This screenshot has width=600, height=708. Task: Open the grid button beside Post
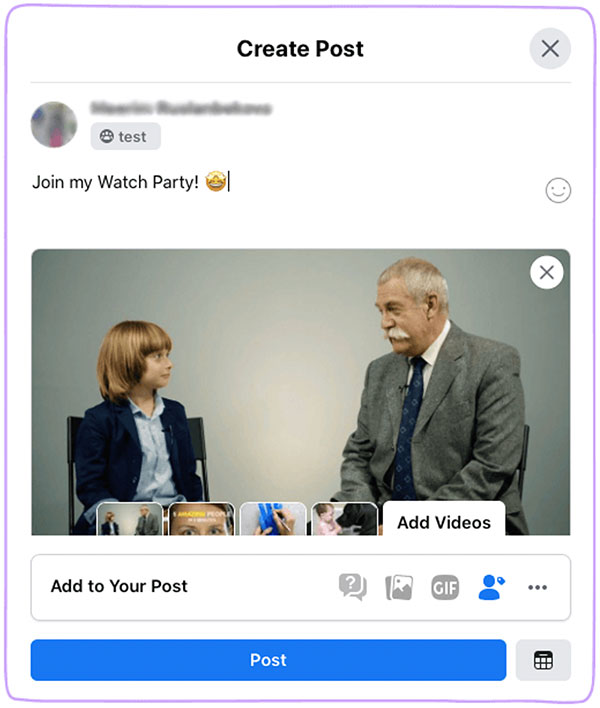543,660
